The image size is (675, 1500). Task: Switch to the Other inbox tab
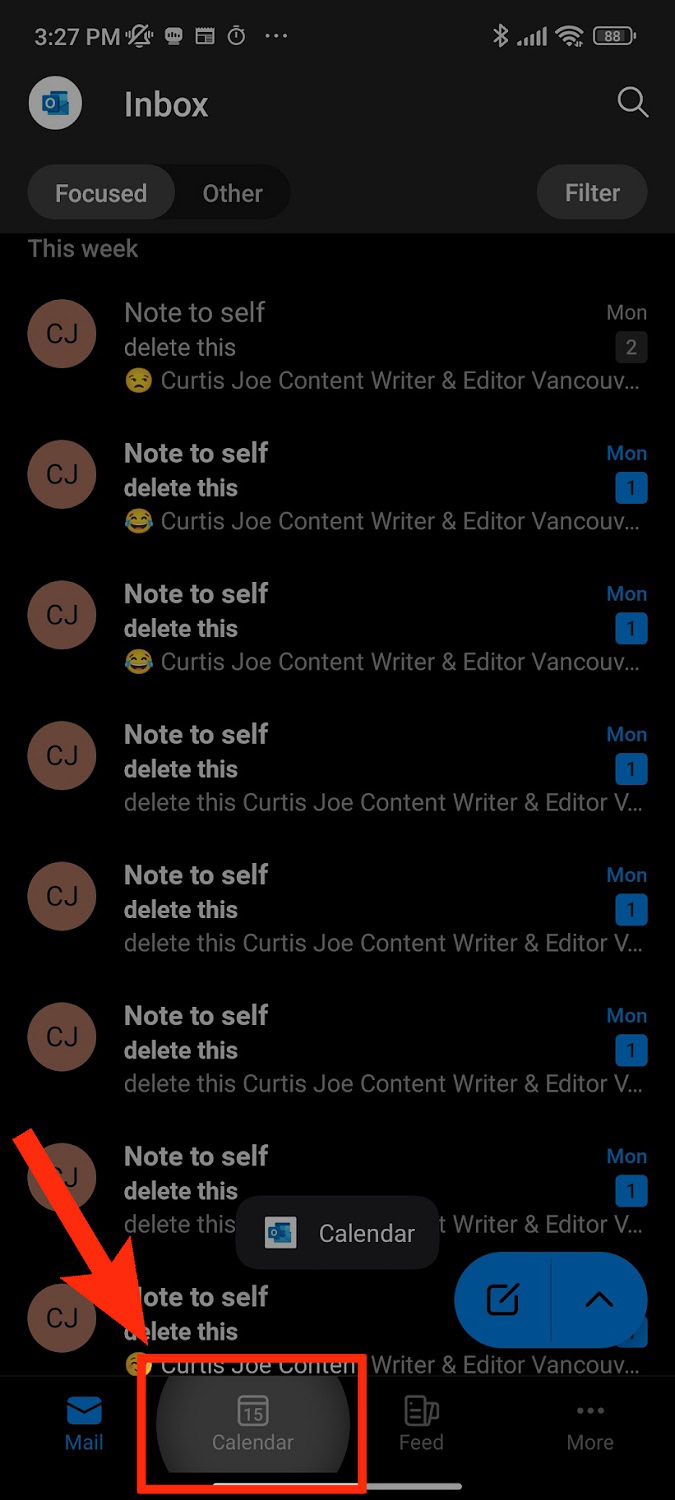(232, 193)
